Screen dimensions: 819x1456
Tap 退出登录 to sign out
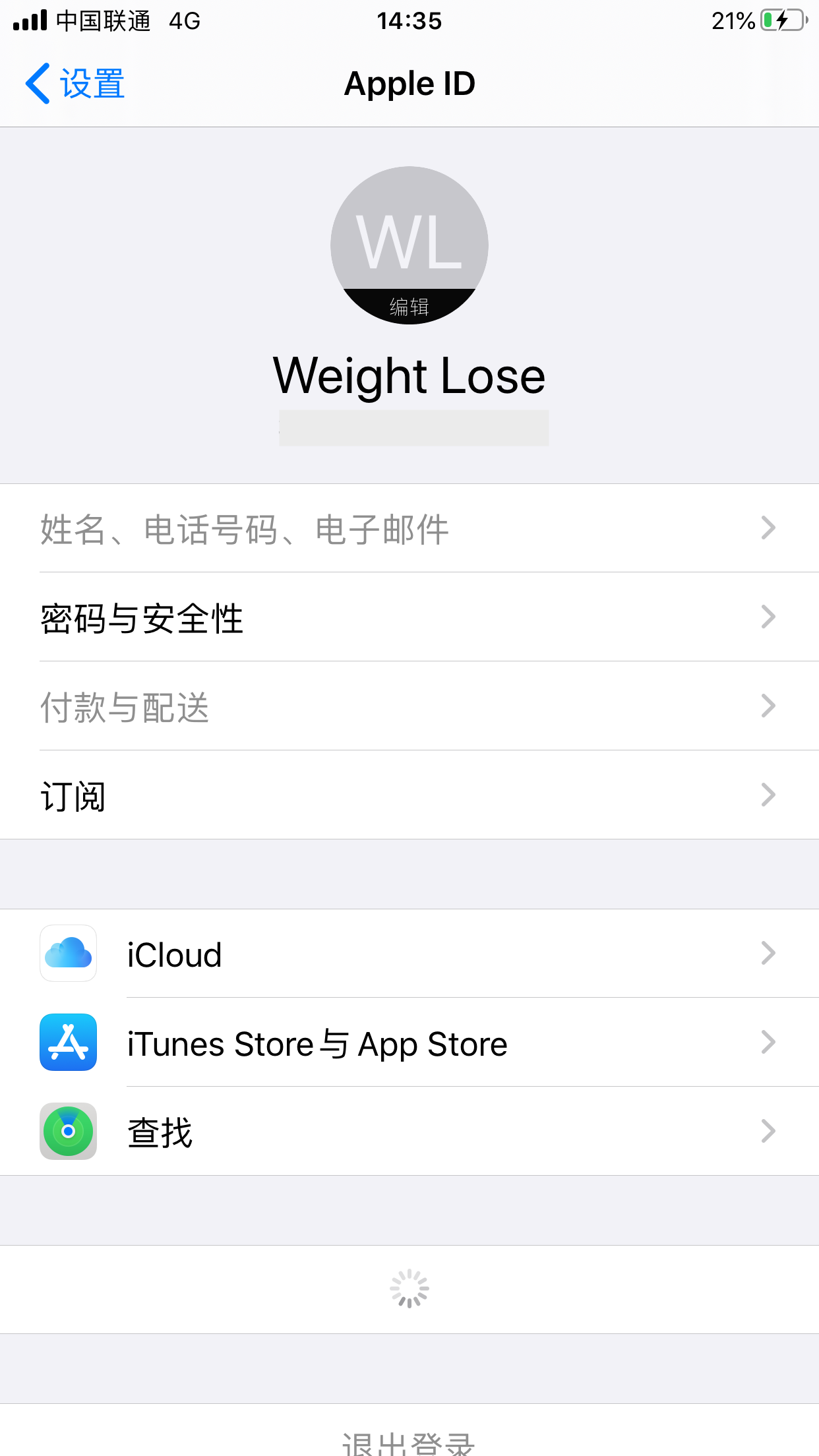click(x=409, y=1441)
